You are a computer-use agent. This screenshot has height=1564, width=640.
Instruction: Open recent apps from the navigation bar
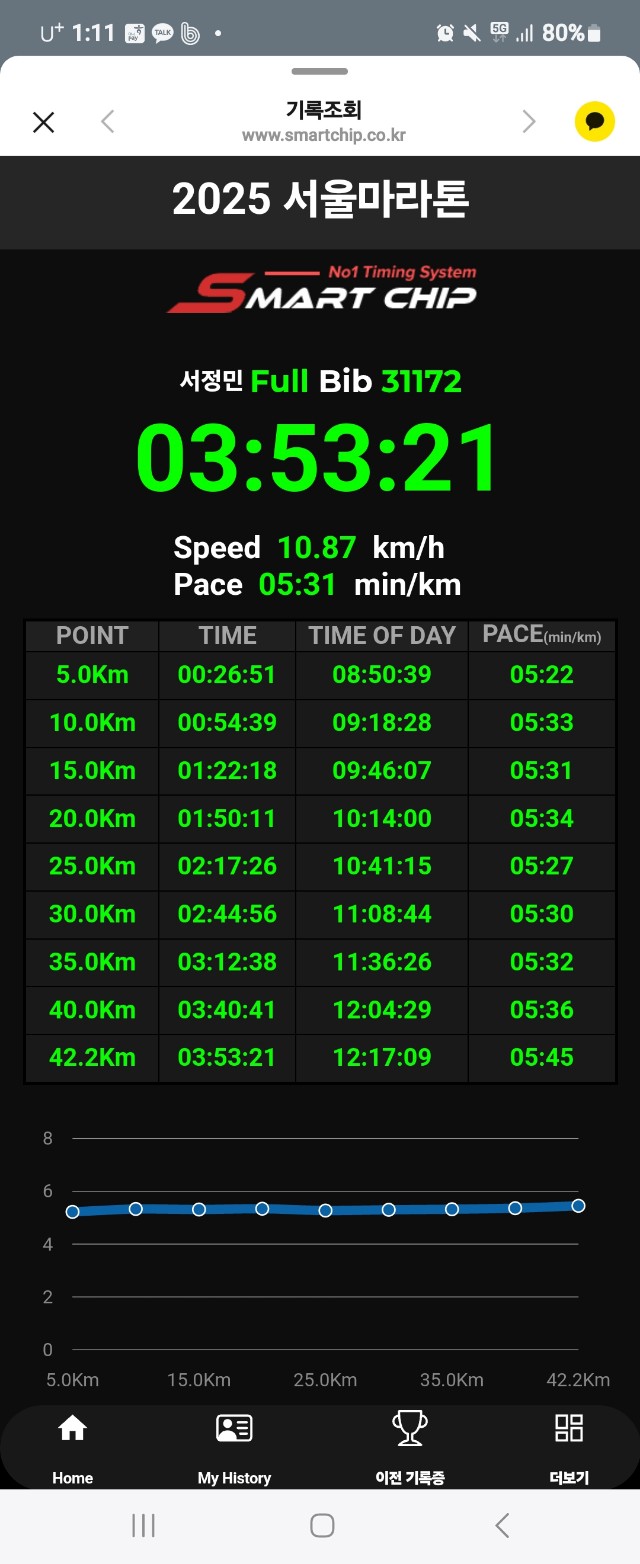point(143,1525)
